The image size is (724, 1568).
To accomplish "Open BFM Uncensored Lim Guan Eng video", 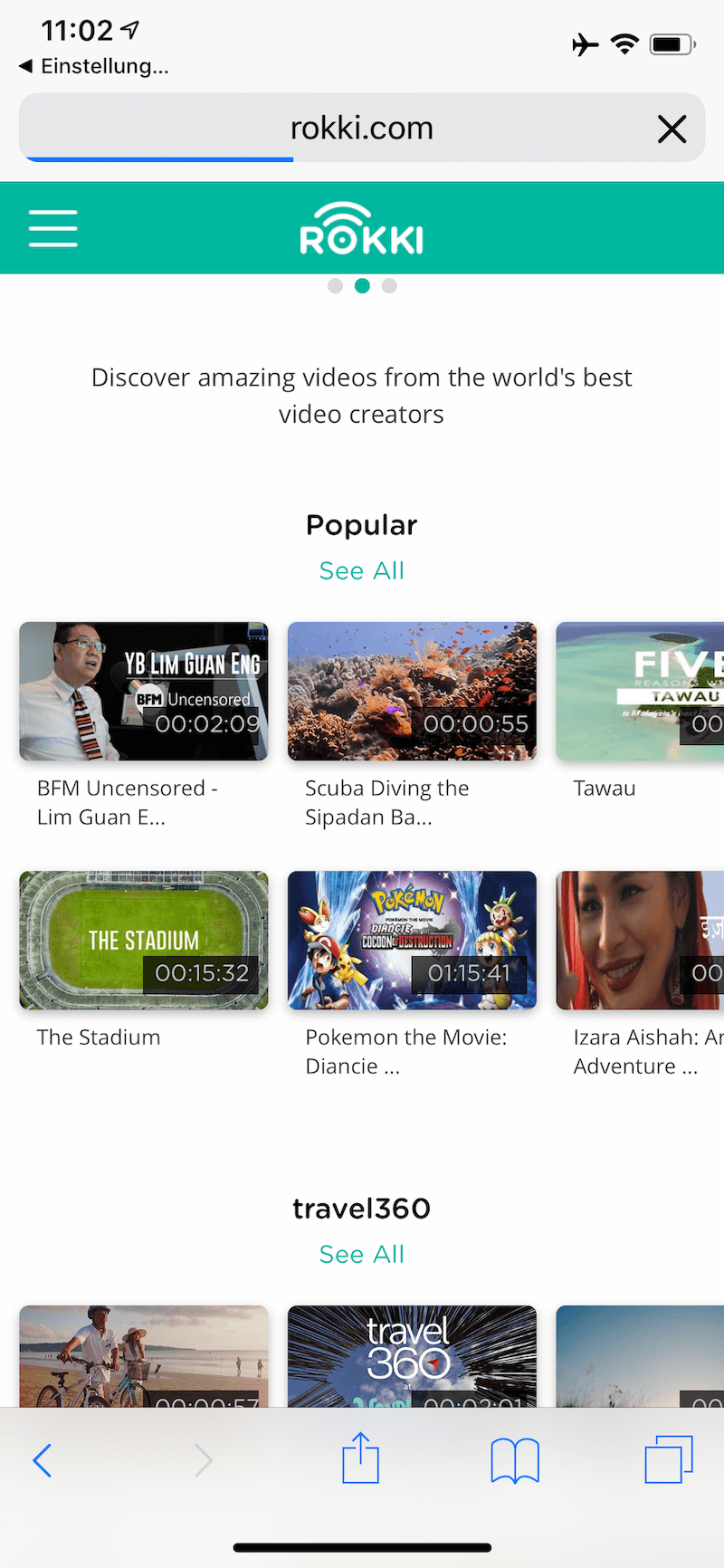I will [144, 691].
